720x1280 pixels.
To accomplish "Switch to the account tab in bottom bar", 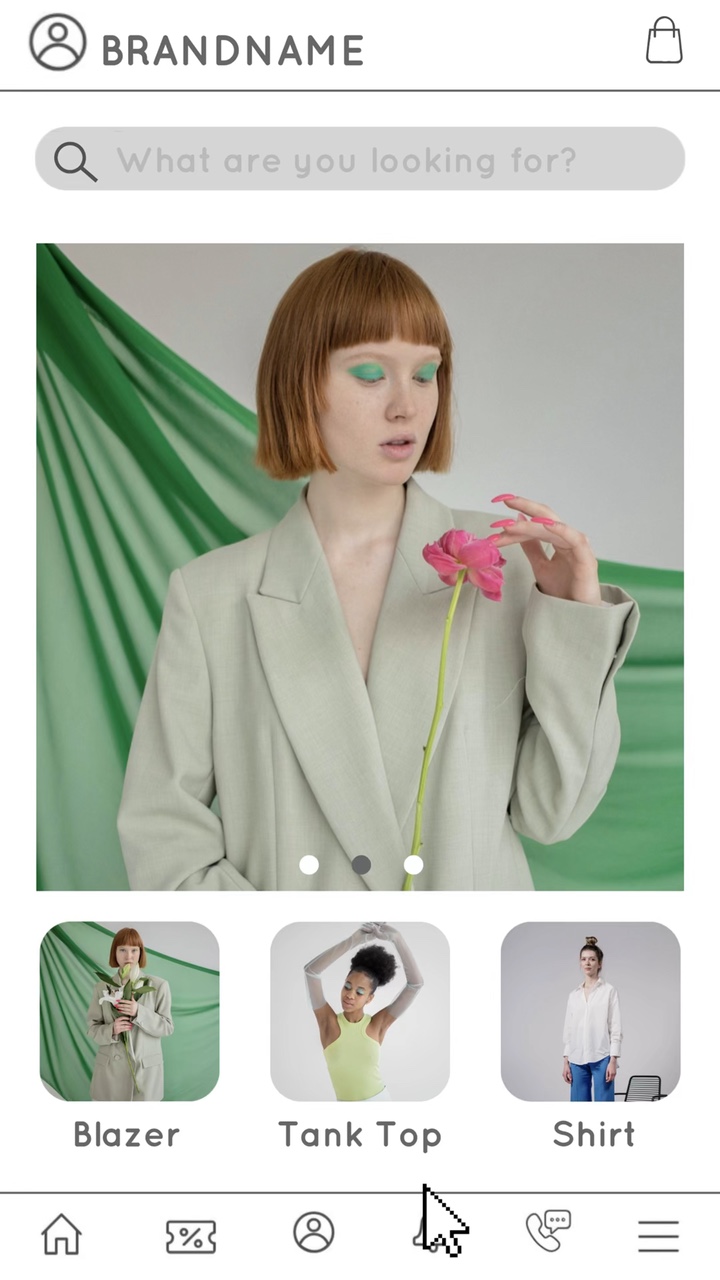I will coord(314,1233).
